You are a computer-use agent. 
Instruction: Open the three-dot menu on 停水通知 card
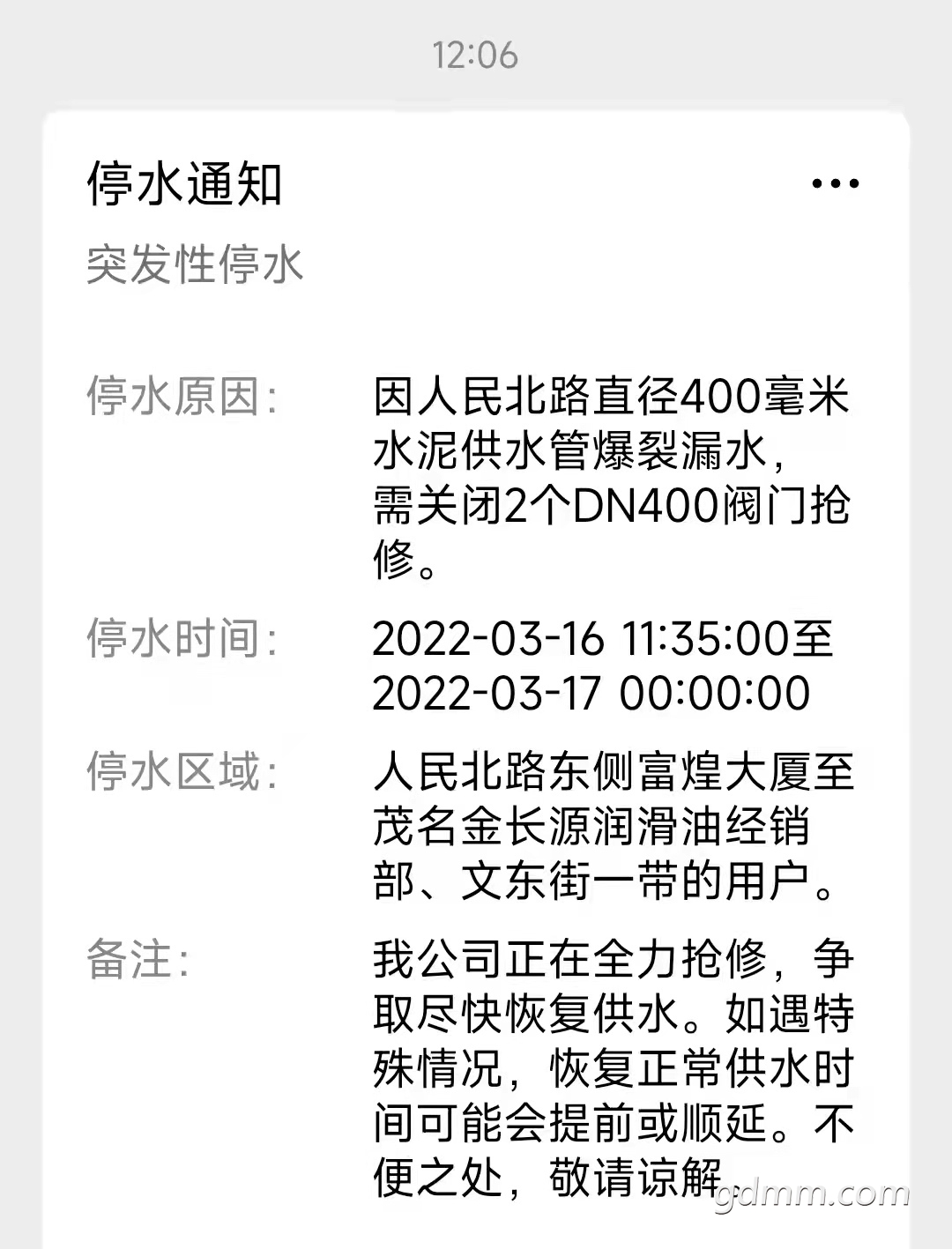tap(834, 184)
